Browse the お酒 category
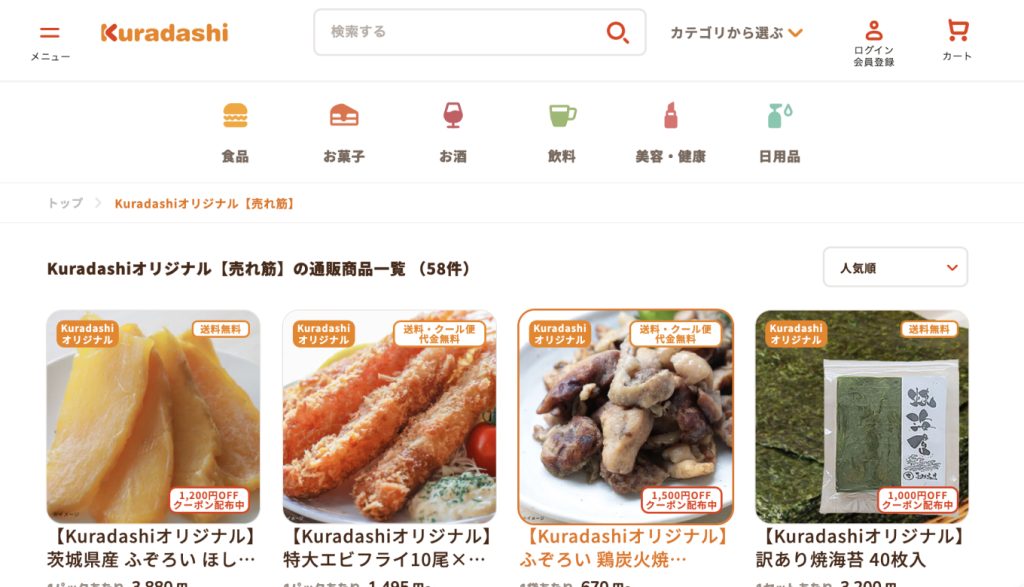The height and width of the screenshot is (587, 1024). click(x=453, y=132)
